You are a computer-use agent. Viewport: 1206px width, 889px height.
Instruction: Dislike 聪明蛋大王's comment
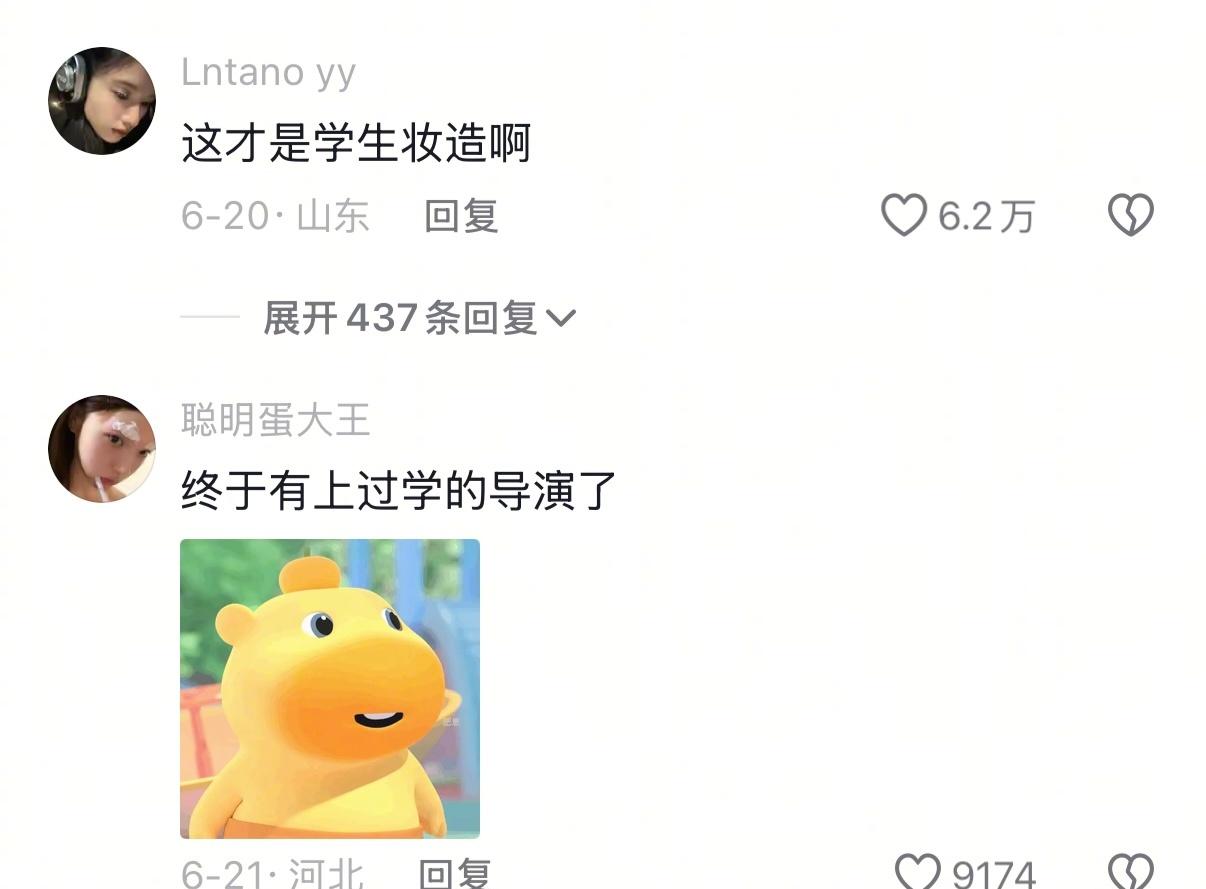1131,873
